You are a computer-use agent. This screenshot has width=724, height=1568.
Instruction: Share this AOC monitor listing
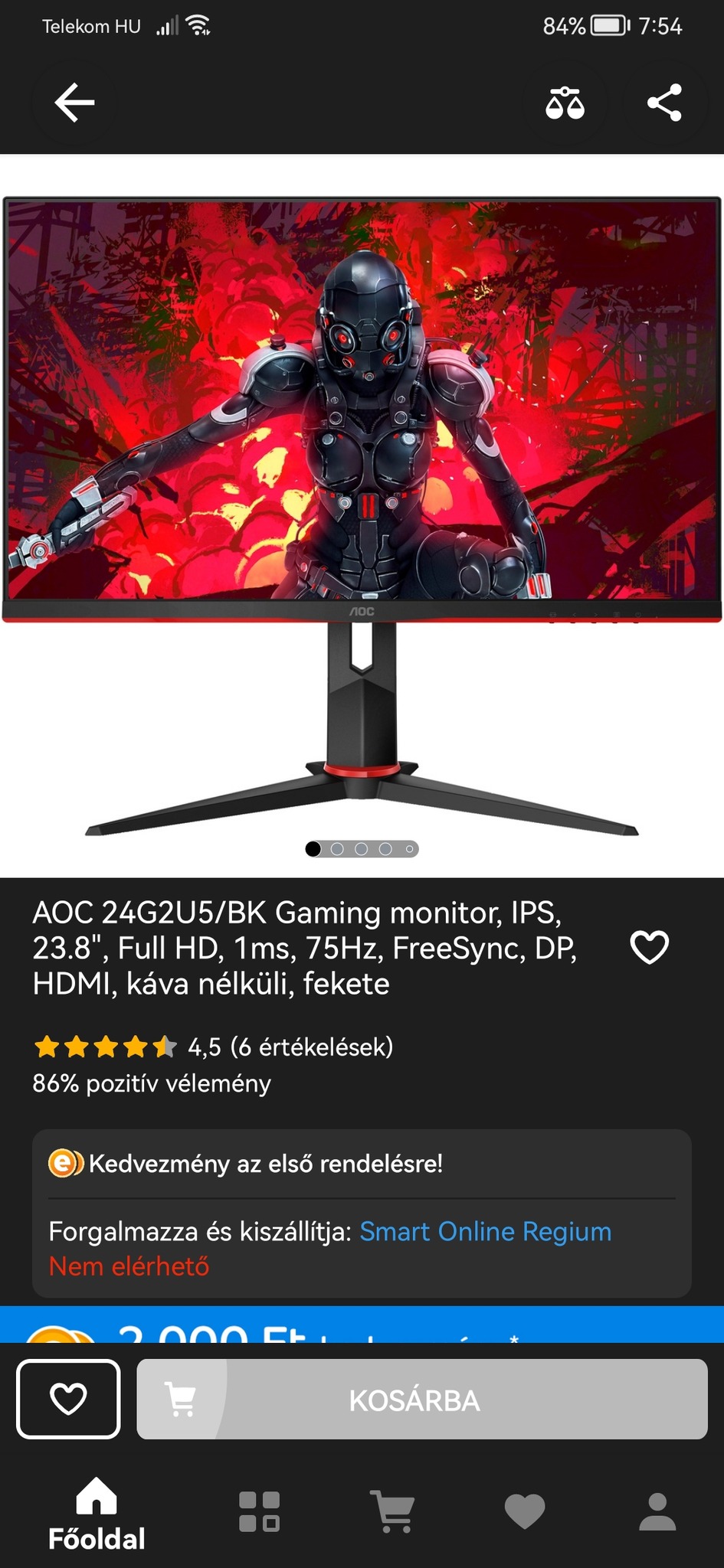point(664,103)
